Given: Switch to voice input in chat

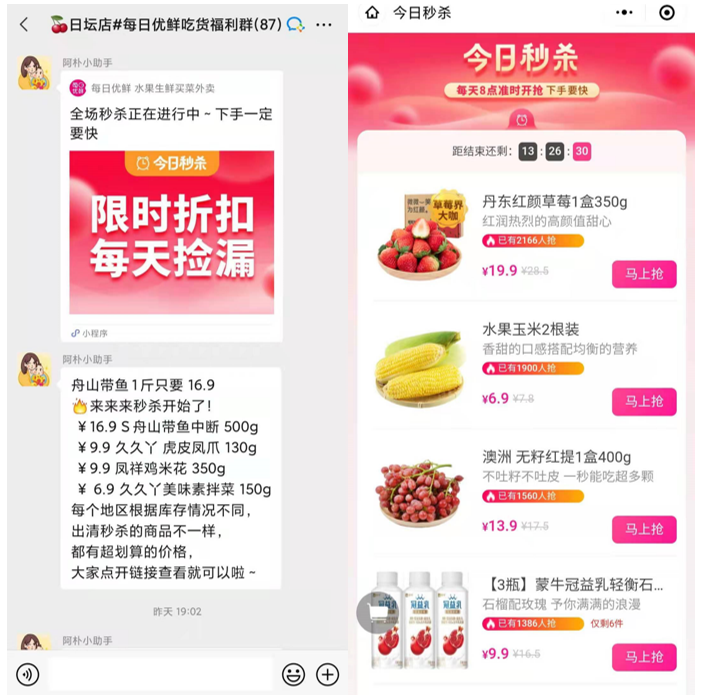Looking at the screenshot, I should click(28, 674).
